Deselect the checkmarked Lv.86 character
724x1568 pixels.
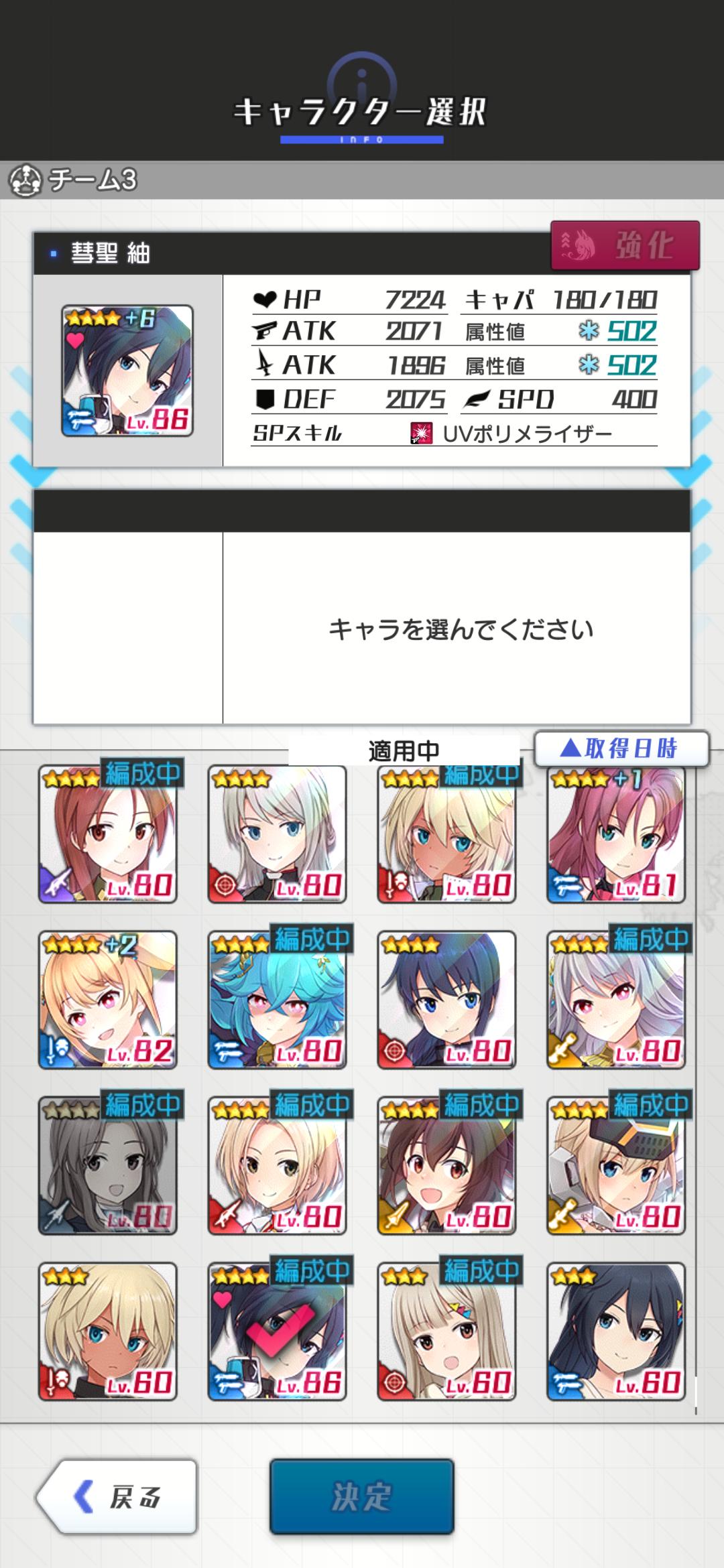(277, 1331)
